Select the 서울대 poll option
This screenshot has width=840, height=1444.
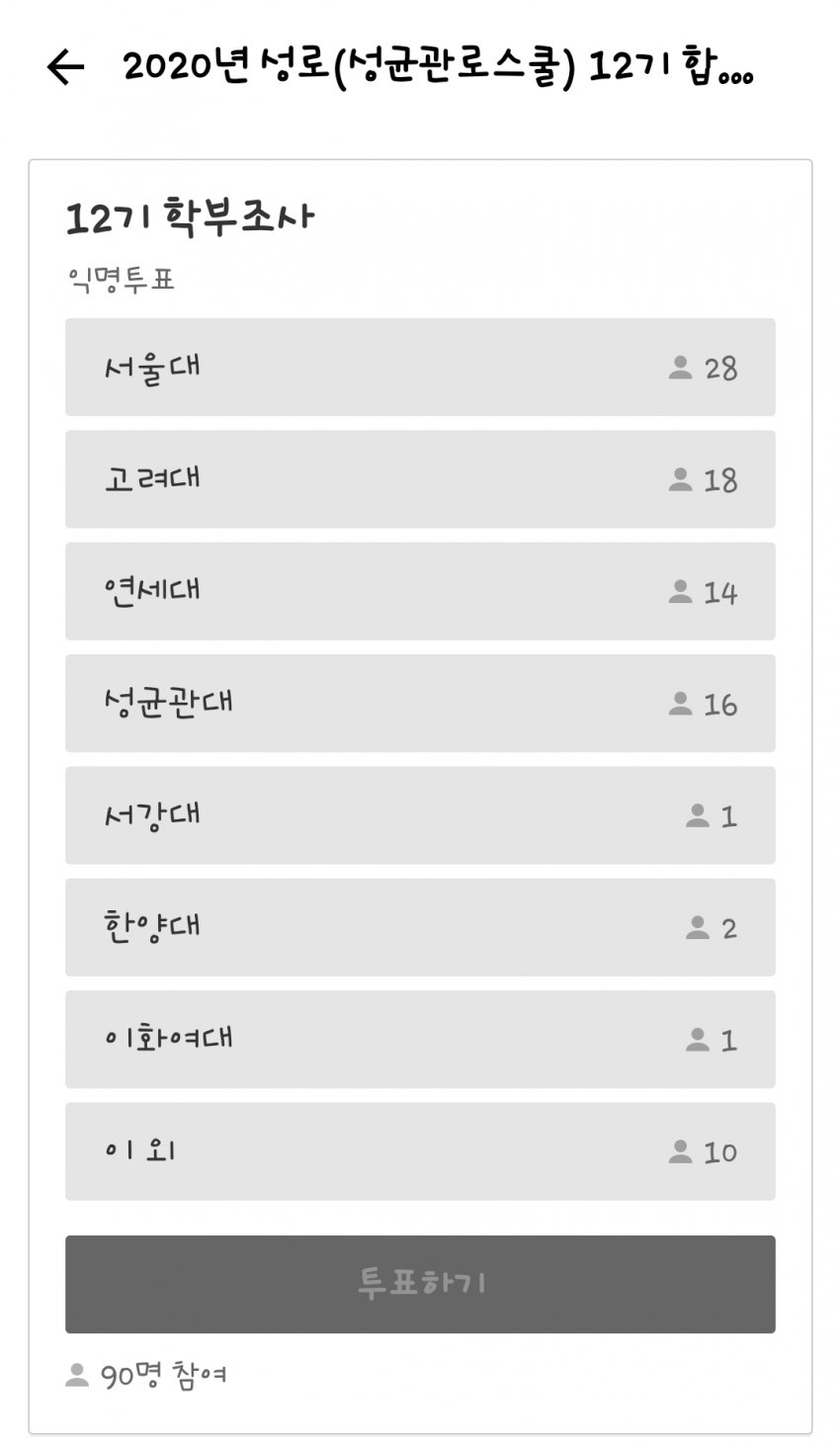point(420,368)
